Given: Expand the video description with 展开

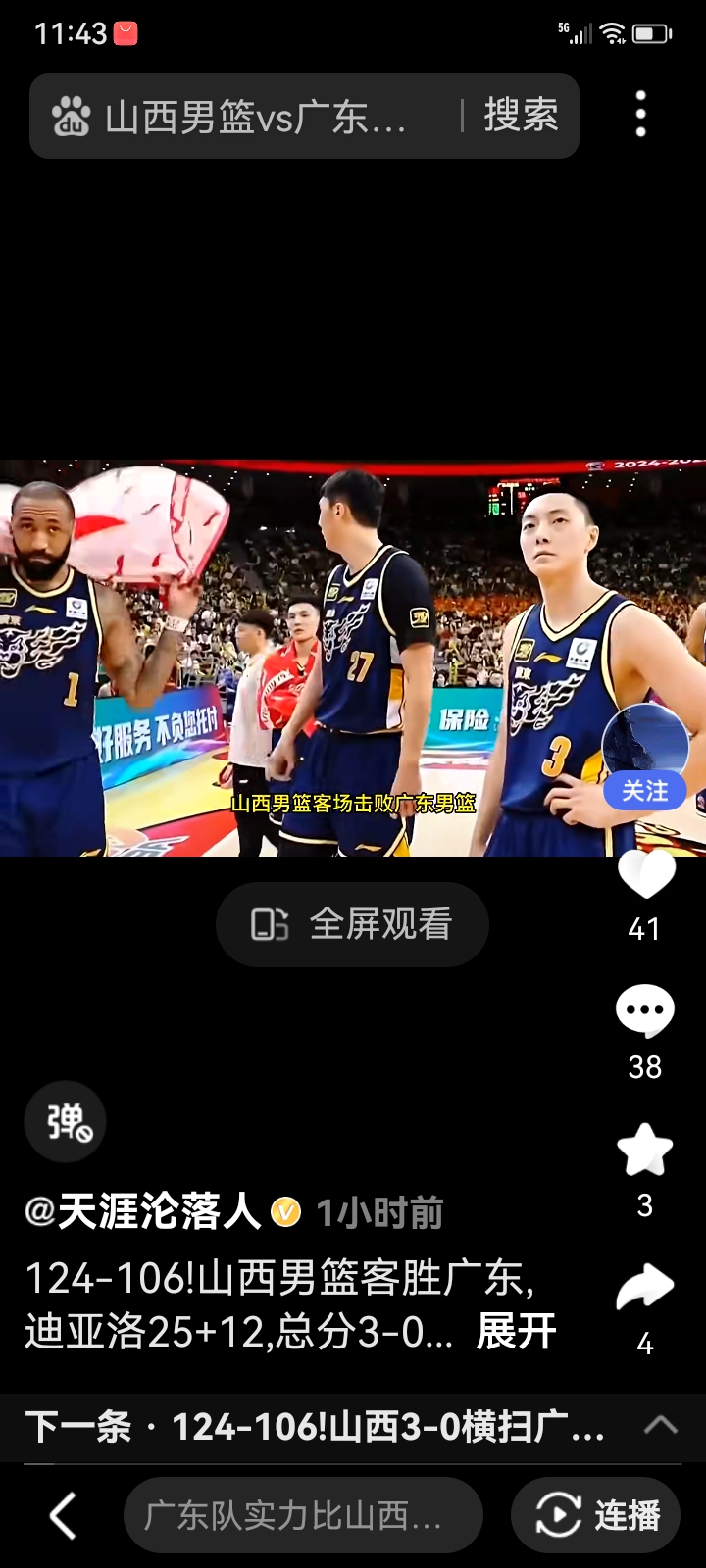Looking at the screenshot, I should [516, 1332].
